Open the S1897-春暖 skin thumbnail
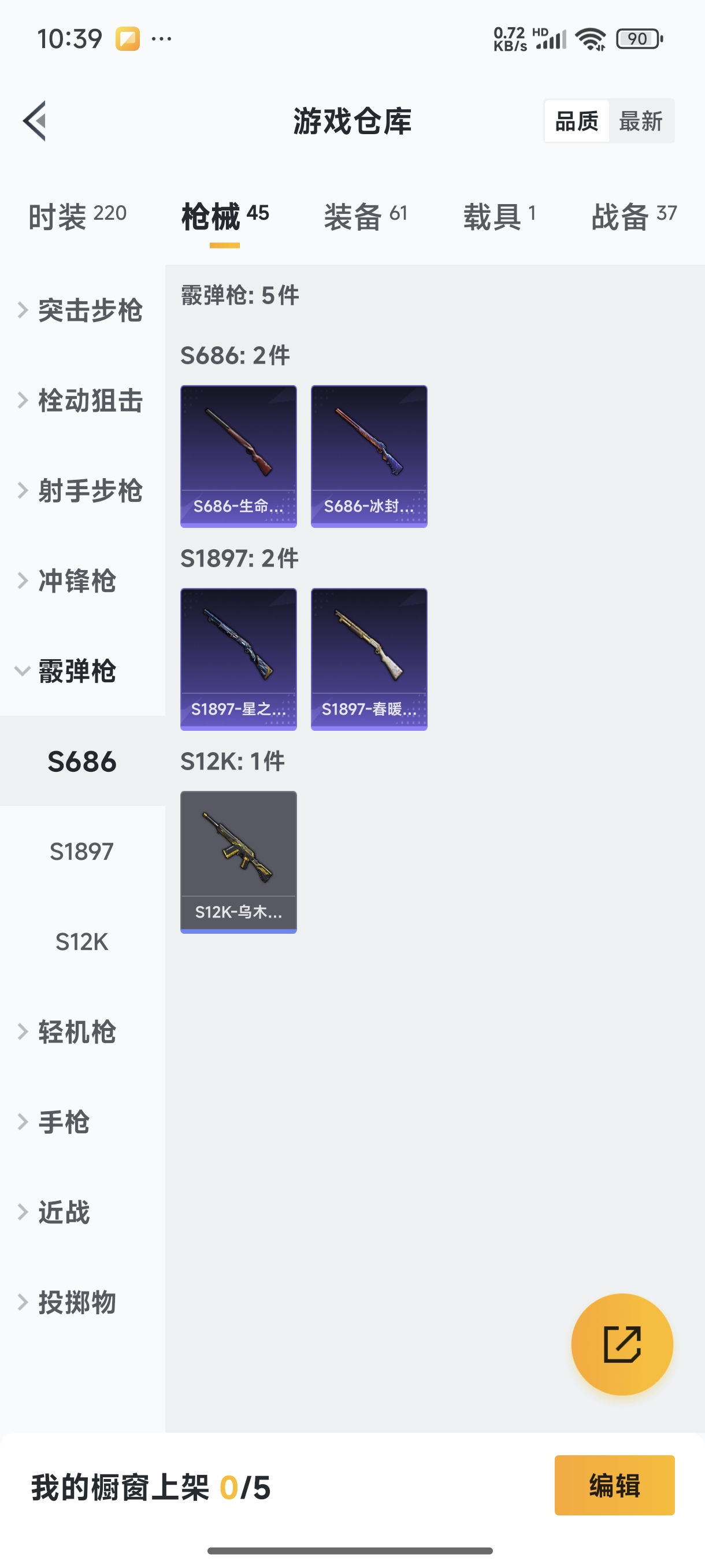This screenshot has width=705, height=1568. coord(369,658)
